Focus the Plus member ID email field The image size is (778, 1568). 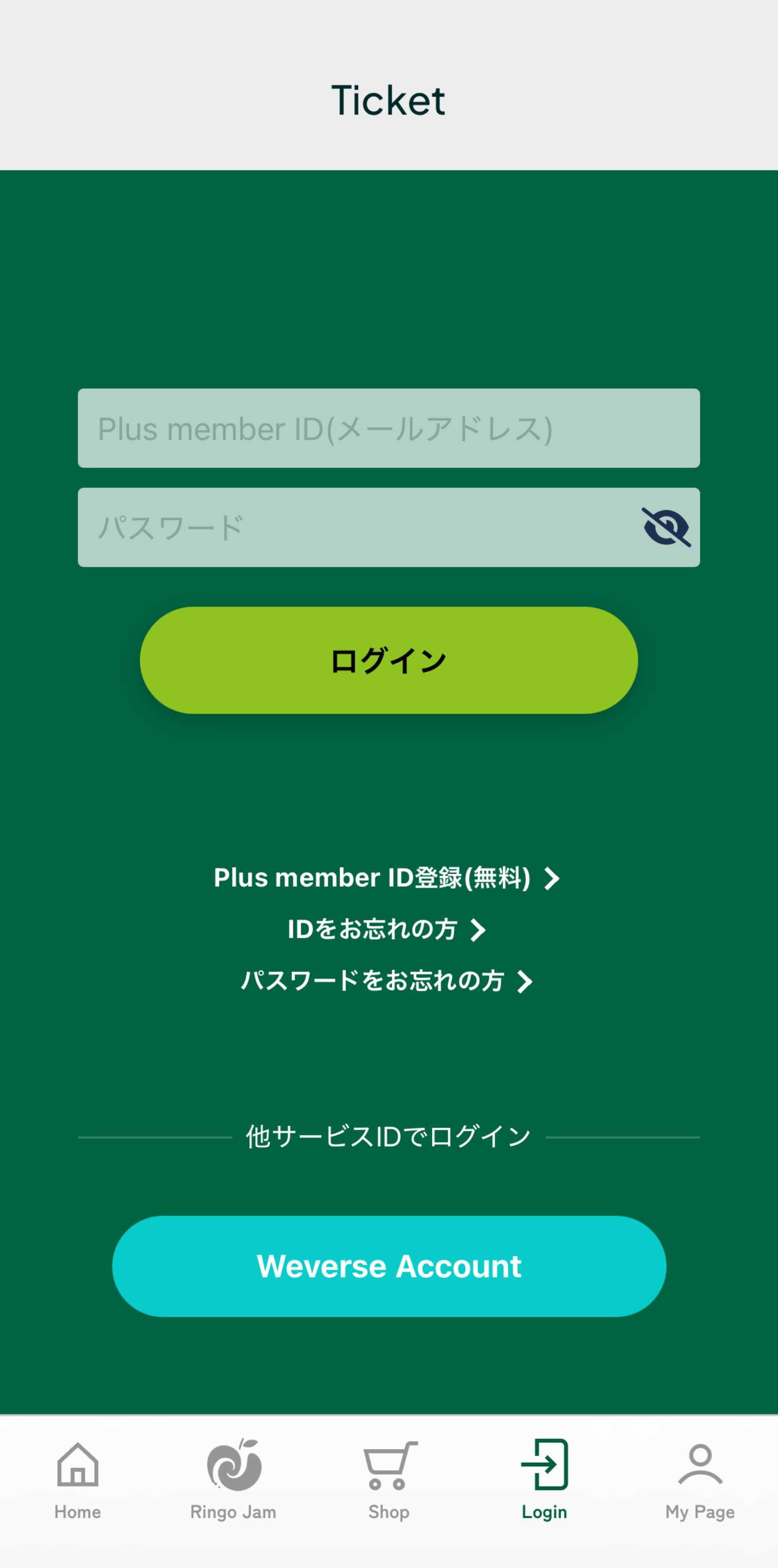tap(389, 428)
